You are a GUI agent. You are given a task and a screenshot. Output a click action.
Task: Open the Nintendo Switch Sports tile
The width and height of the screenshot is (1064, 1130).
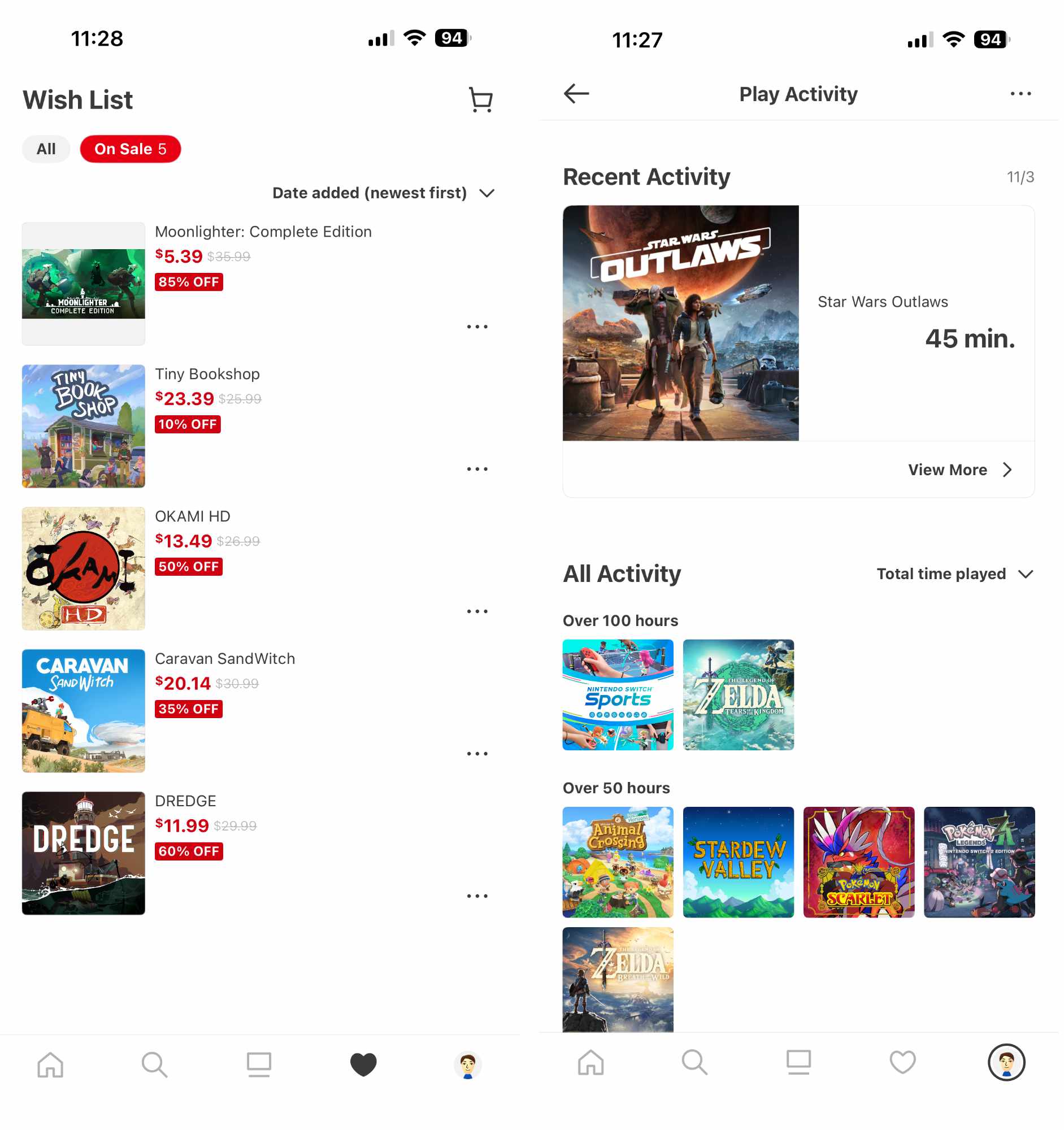click(618, 694)
